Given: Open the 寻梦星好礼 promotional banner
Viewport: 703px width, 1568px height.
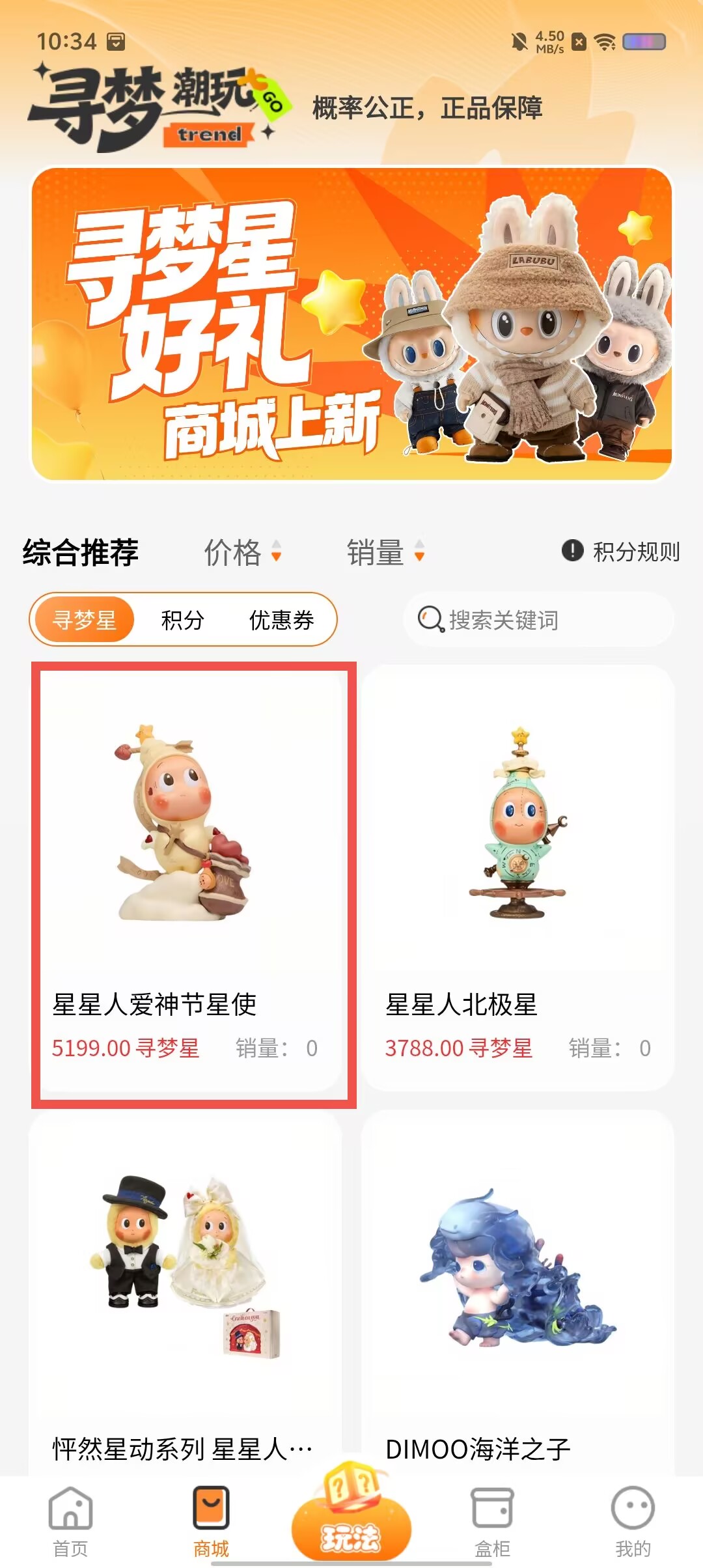Looking at the screenshot, I should [x=351, y=324].
